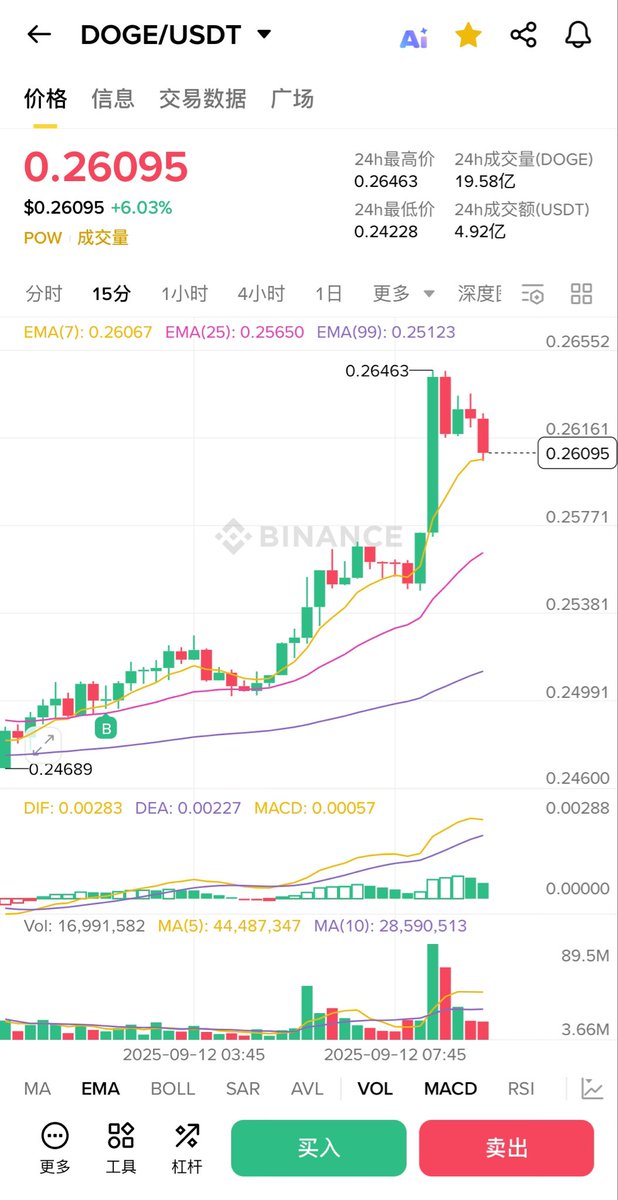The height and width of the screenshot is (1200, 618).
Task: Switch chart to 1日 interval
Action: pos(328,294)
